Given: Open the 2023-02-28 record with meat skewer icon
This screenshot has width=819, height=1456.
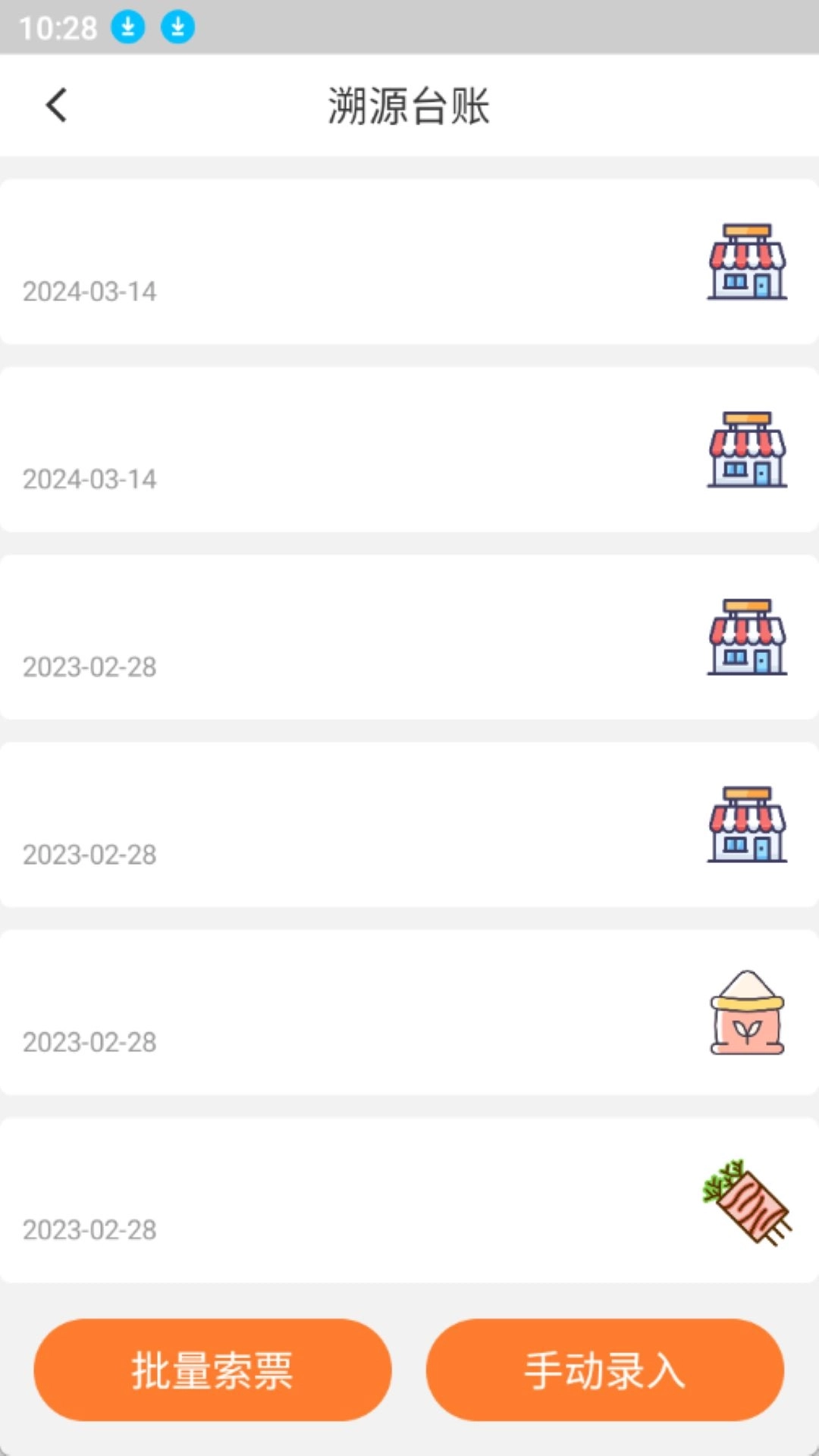Looking at the screenshot, I should tap(409, 1200).
